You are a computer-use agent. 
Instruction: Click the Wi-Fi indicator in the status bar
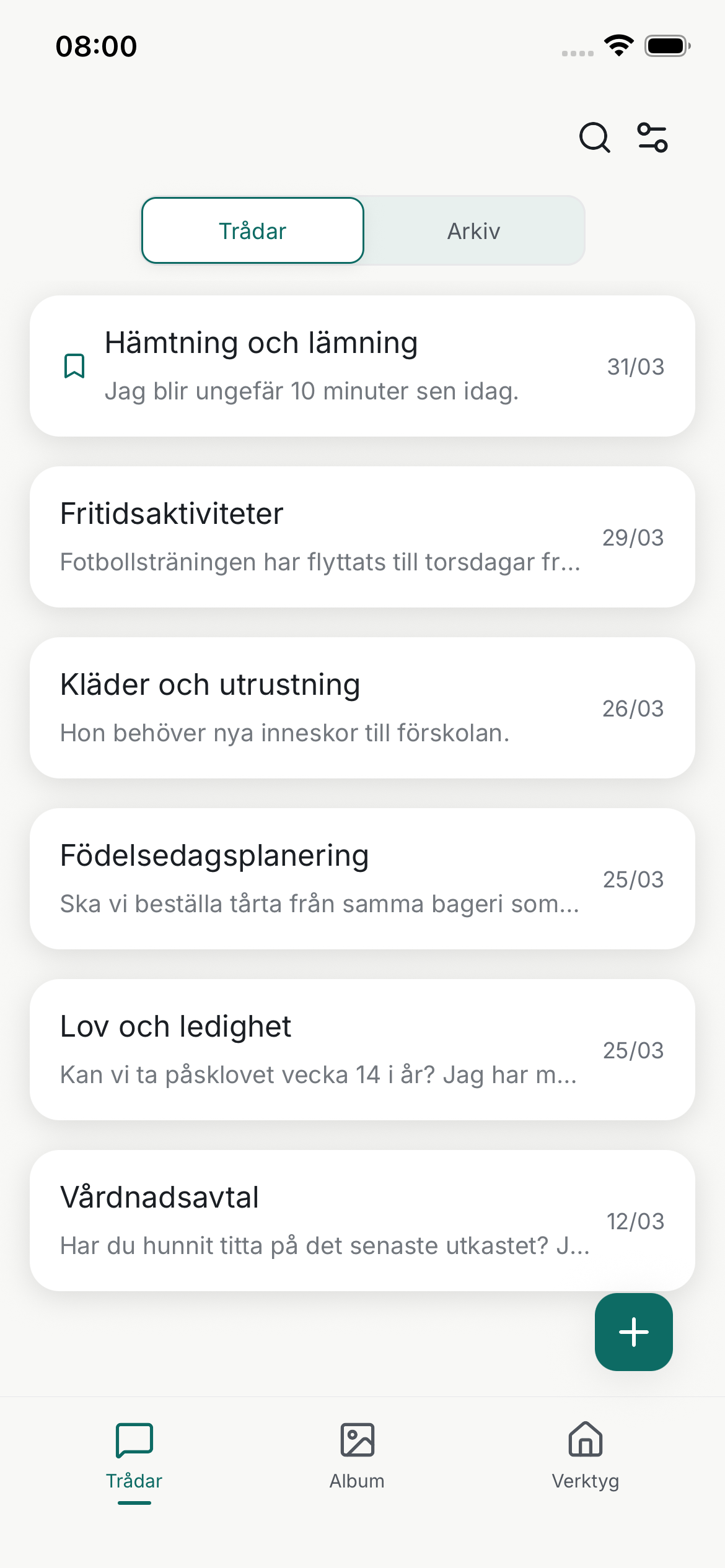tap(618, 43)
